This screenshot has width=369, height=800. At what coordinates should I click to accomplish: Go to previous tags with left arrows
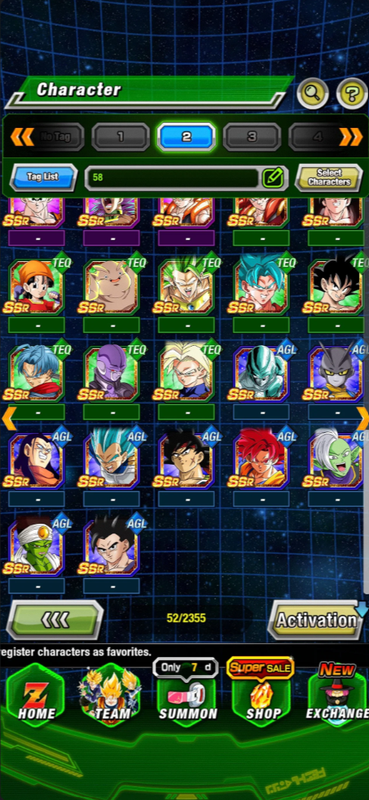[22, 137]
